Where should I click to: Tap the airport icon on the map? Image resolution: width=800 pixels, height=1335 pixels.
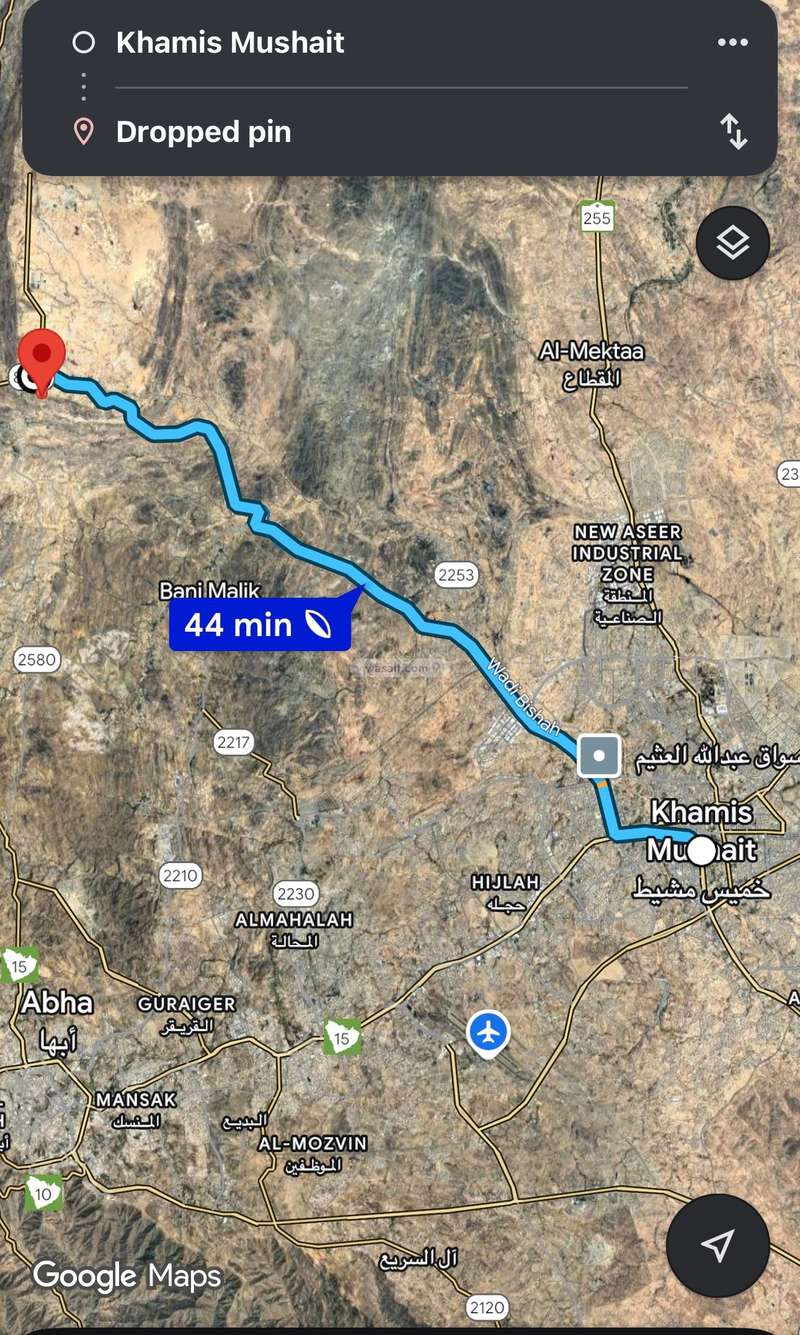(x=488, y=1031)
